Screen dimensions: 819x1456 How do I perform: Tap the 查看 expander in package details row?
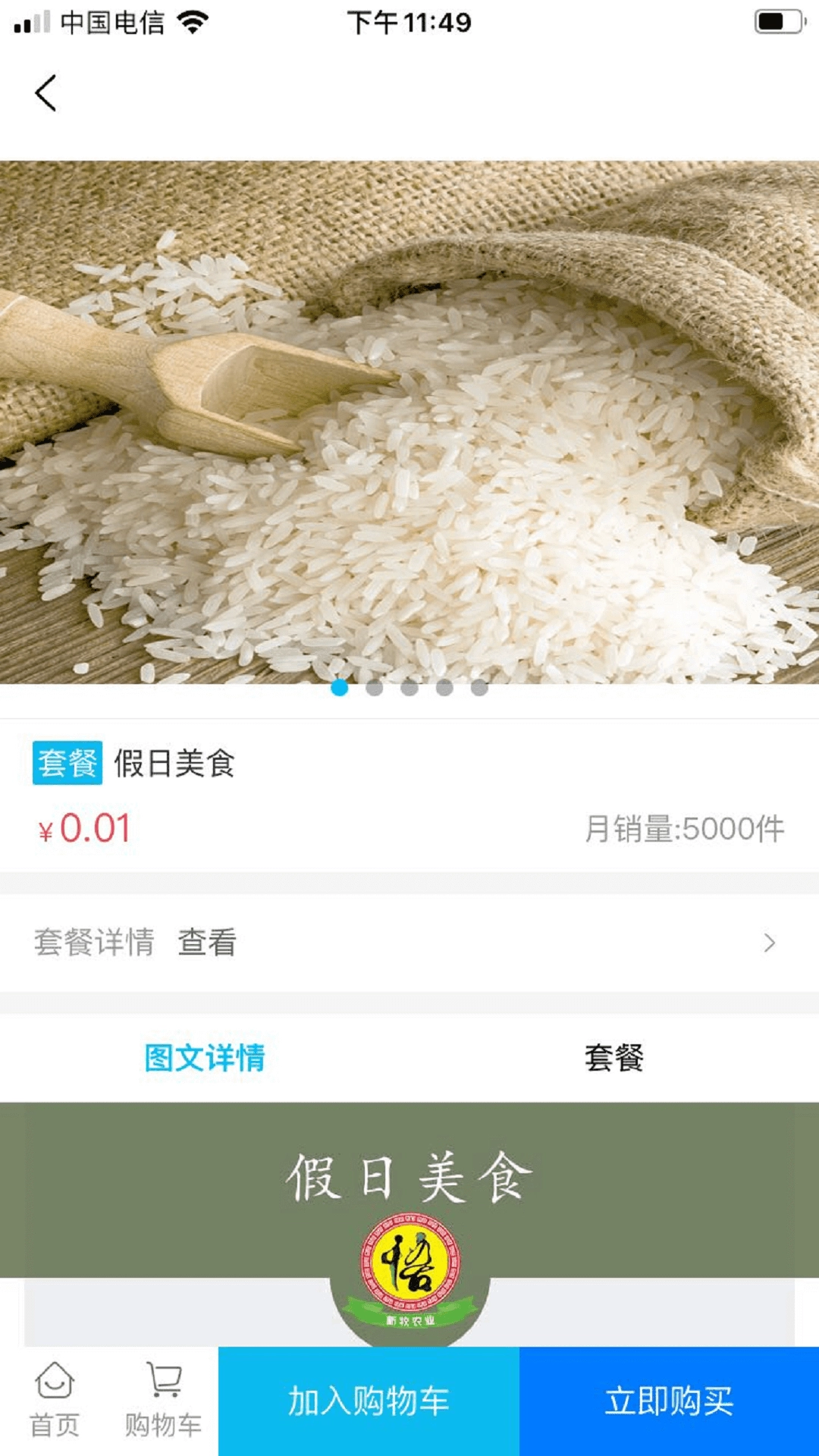pyautogui.click(x=206, y=943)
